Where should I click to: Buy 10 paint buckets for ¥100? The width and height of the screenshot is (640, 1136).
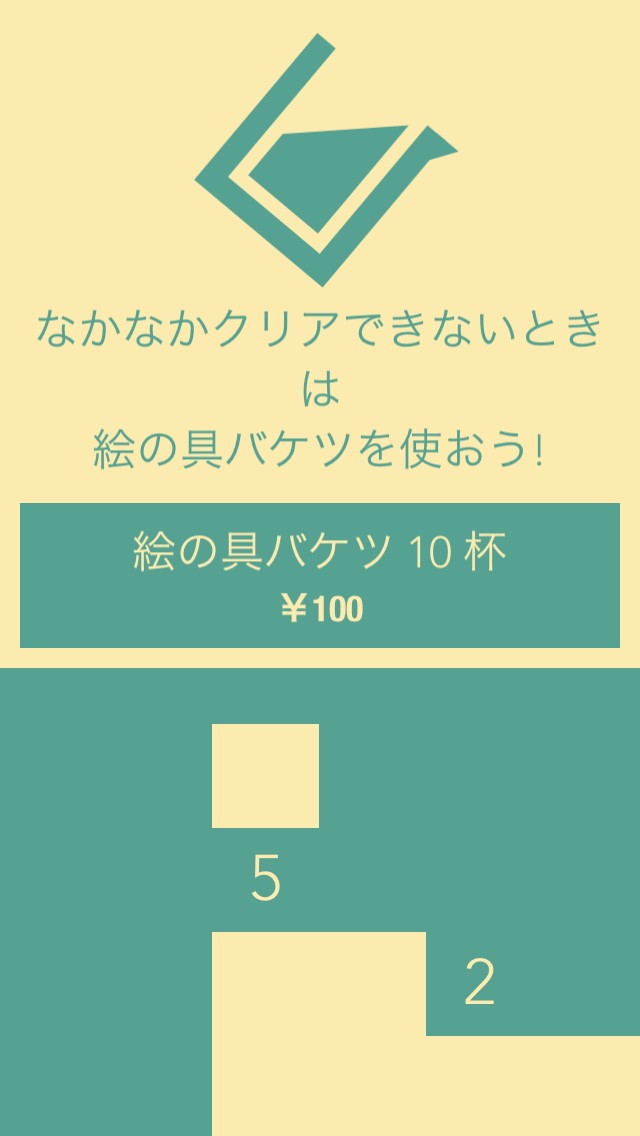click(320, 575)
